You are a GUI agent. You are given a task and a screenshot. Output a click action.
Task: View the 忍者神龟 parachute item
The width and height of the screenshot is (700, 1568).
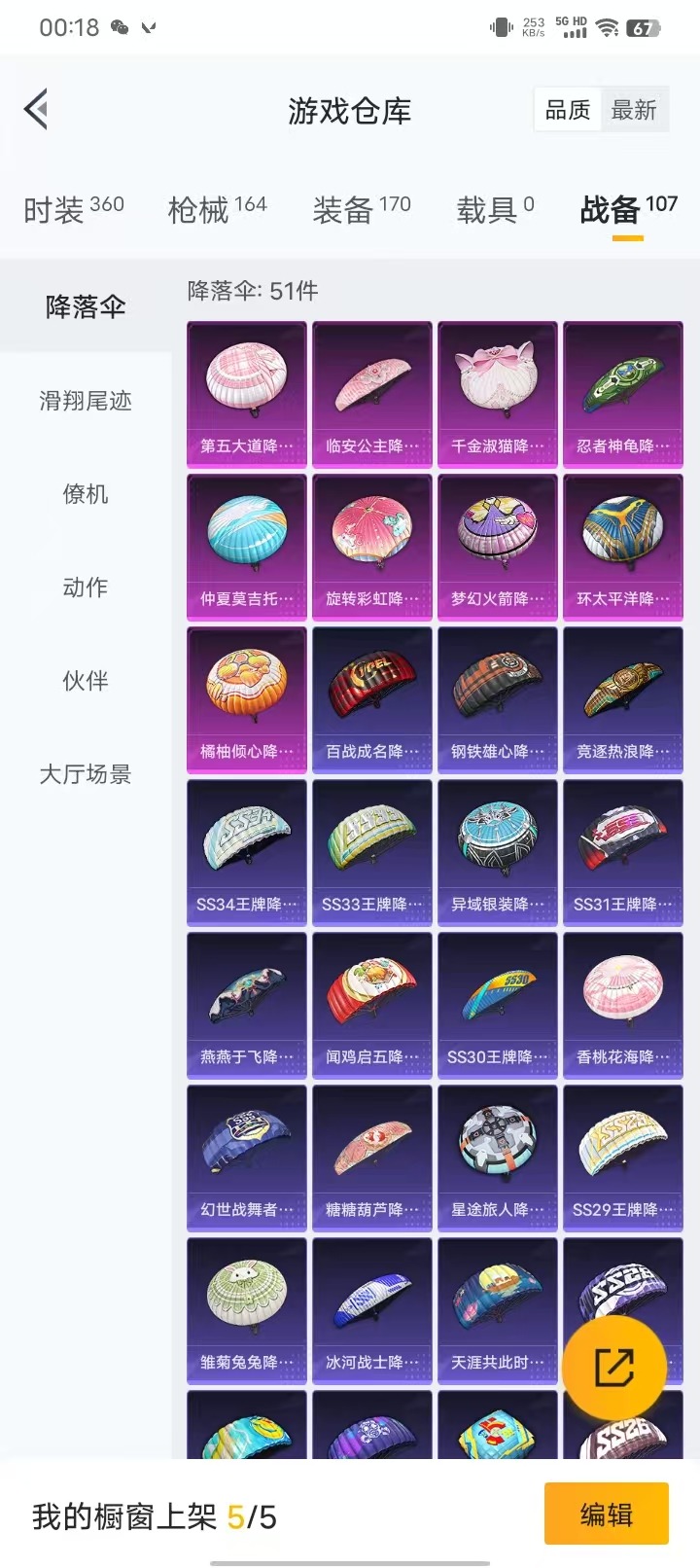click(x=622, y=393)
